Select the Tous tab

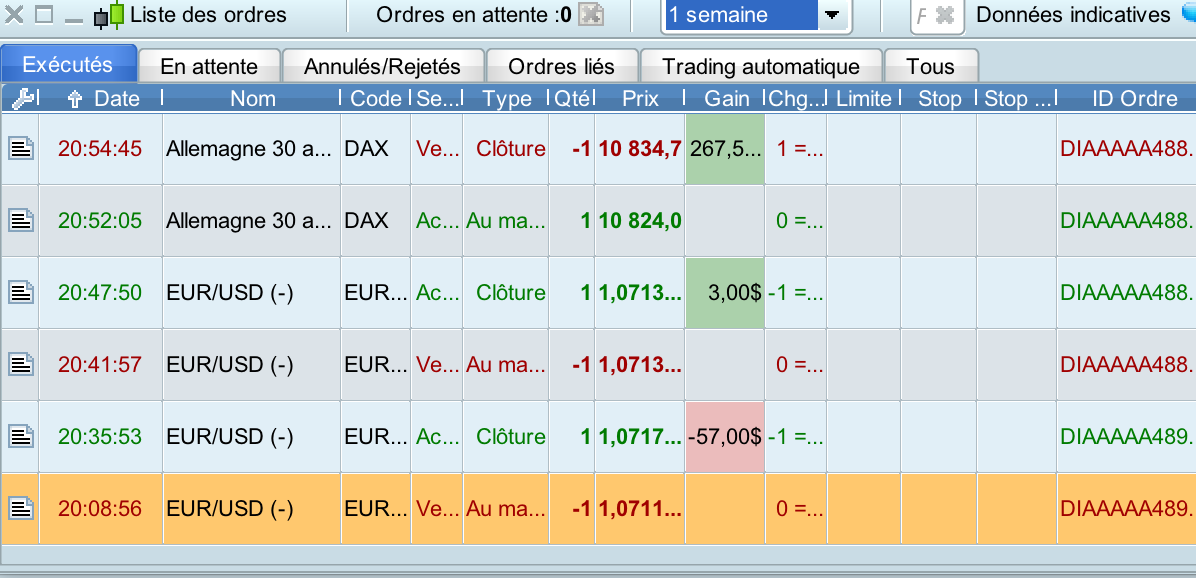pyautogui.click(x=930, y=67)
